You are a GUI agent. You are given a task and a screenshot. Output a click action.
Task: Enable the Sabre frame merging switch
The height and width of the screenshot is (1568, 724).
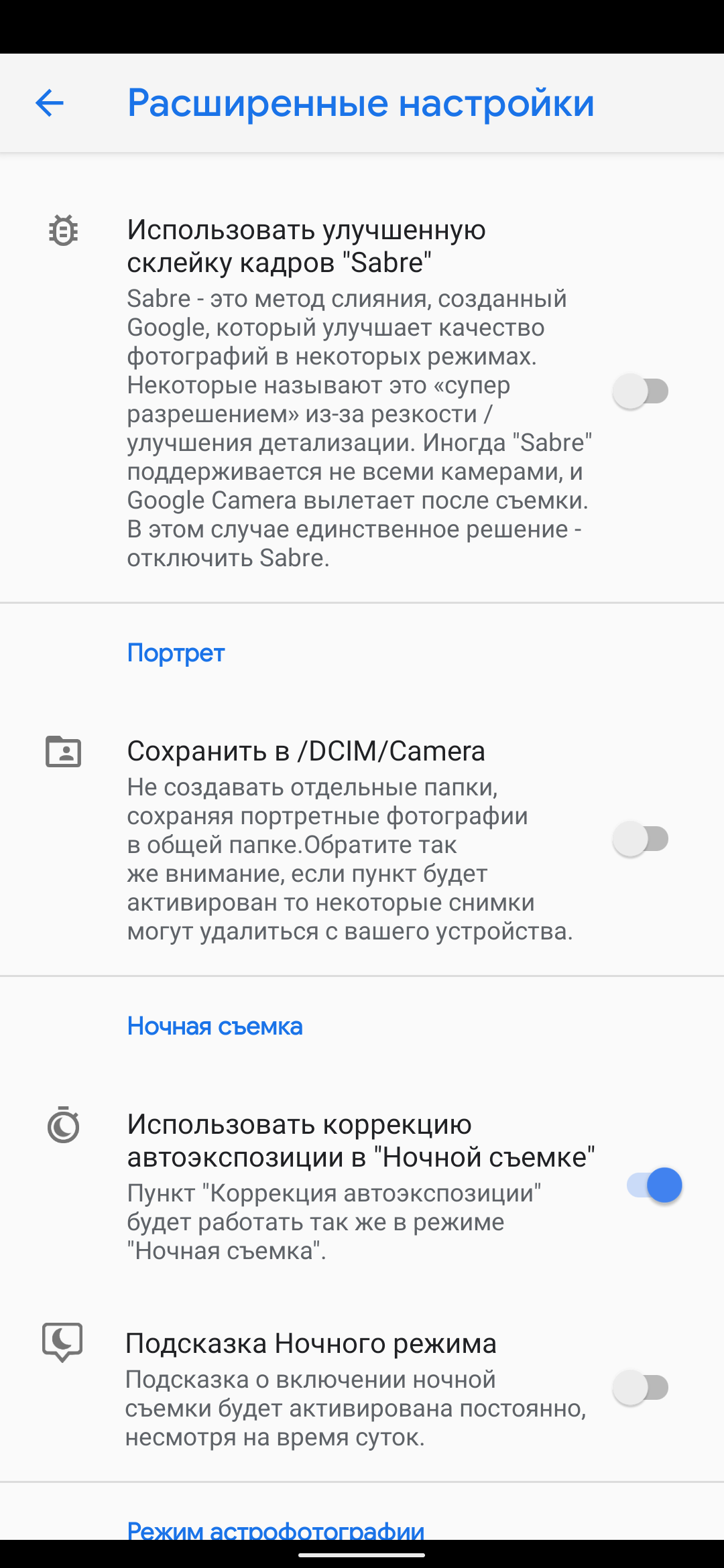click(x=641, y=392)
